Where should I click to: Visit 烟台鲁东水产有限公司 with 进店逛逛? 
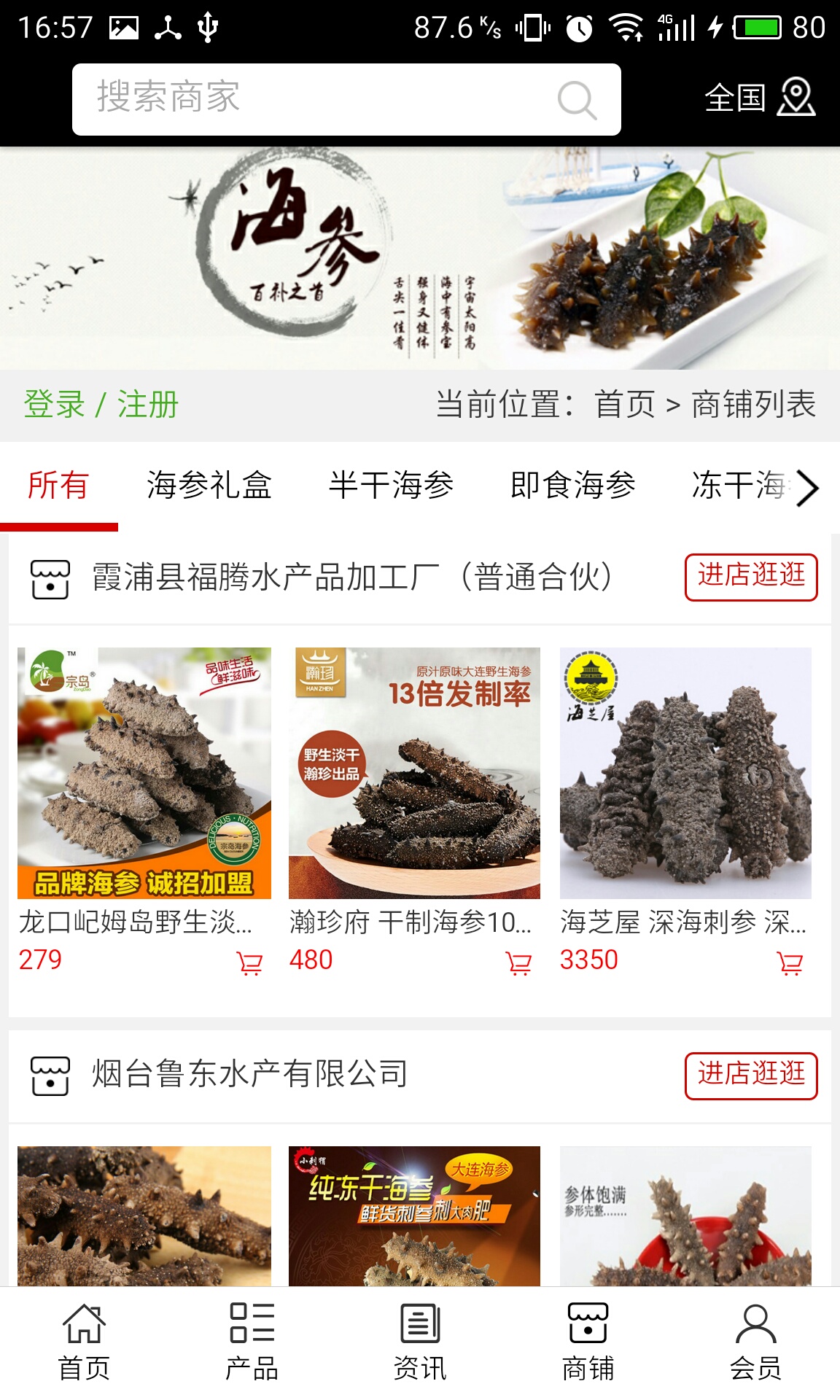point(750,1076)
